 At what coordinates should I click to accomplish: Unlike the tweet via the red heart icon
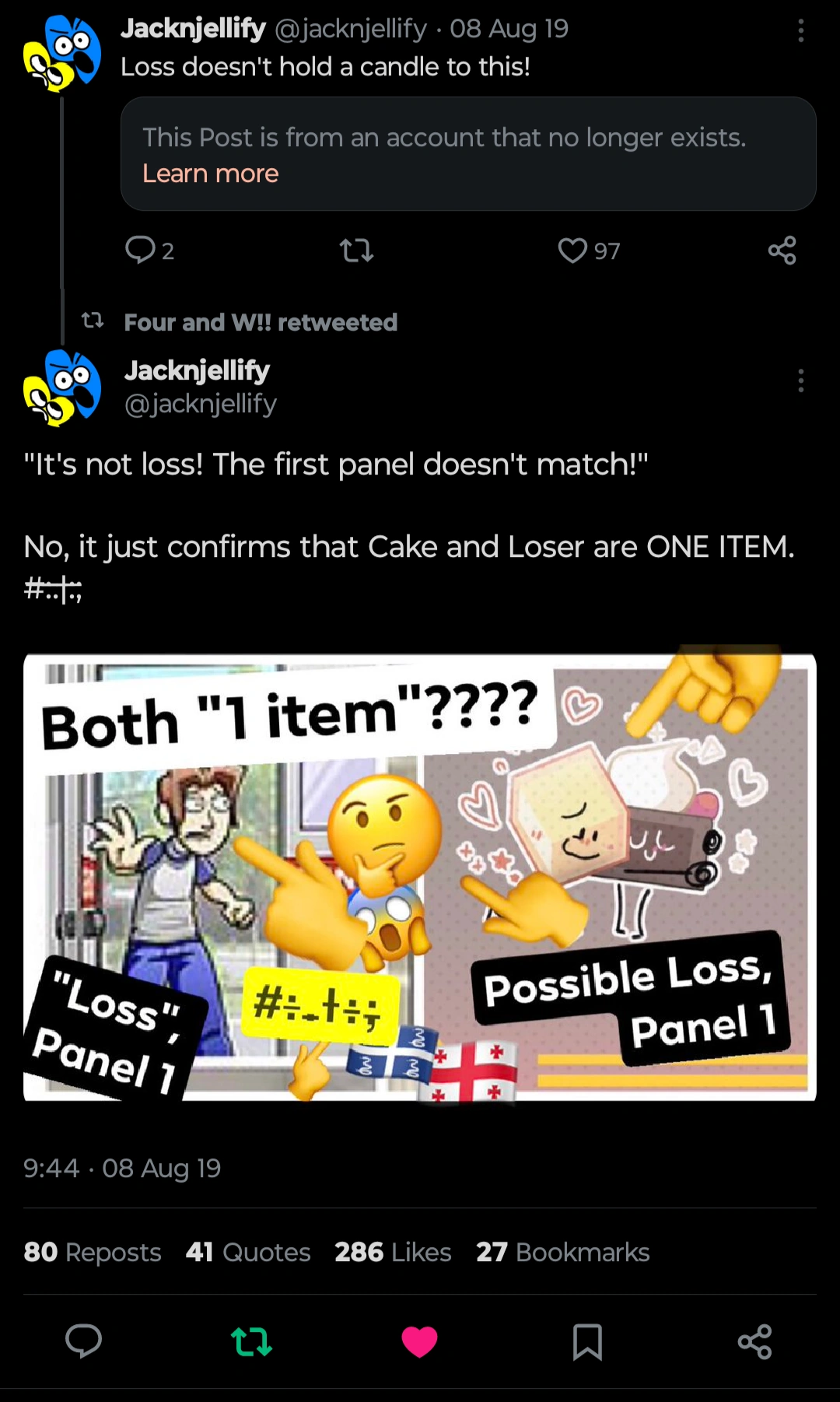(420, 1341)
